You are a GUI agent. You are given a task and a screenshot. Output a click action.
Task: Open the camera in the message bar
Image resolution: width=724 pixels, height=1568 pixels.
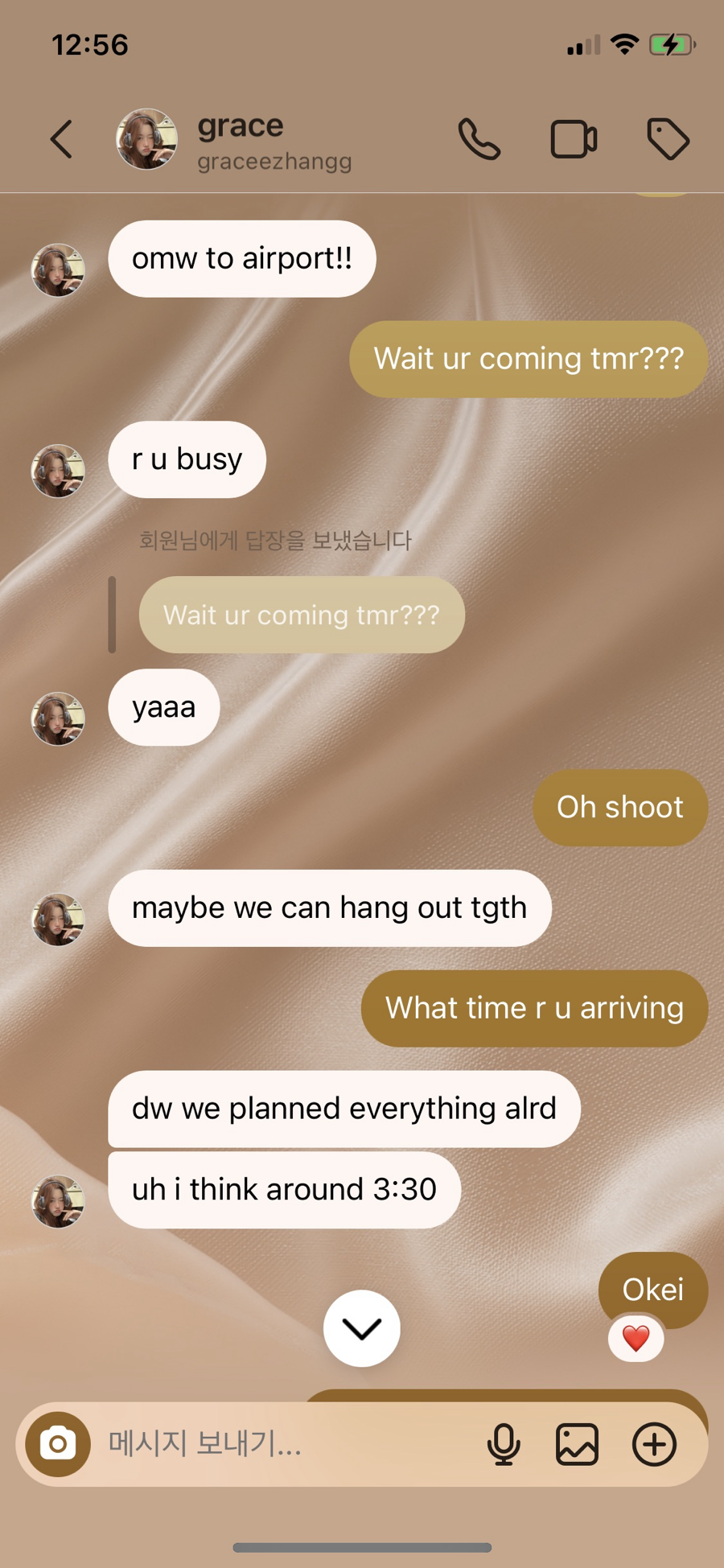(x=58, y=1444)
